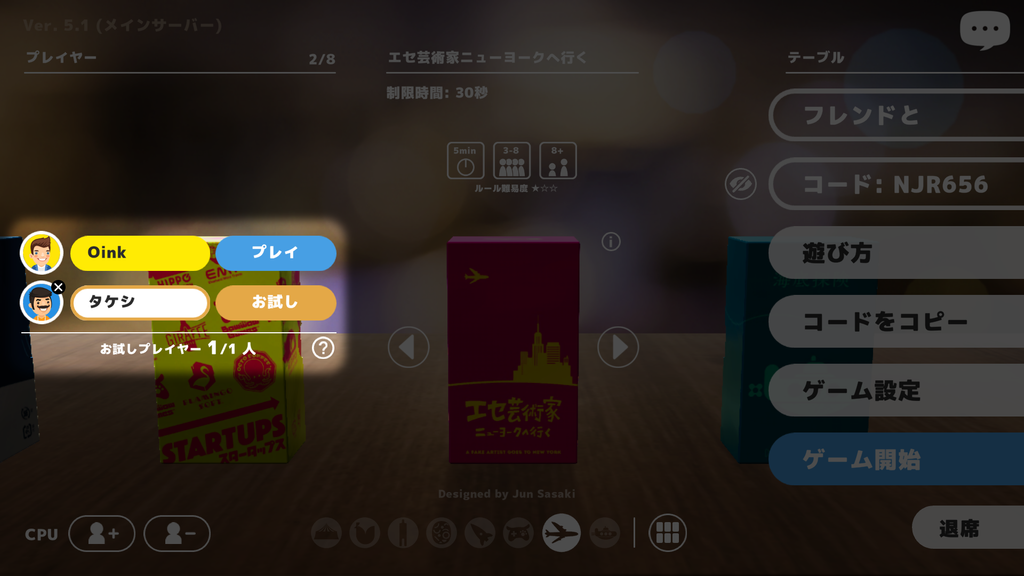Open the chat speech bubble
1024x576 pixels.
984,30
